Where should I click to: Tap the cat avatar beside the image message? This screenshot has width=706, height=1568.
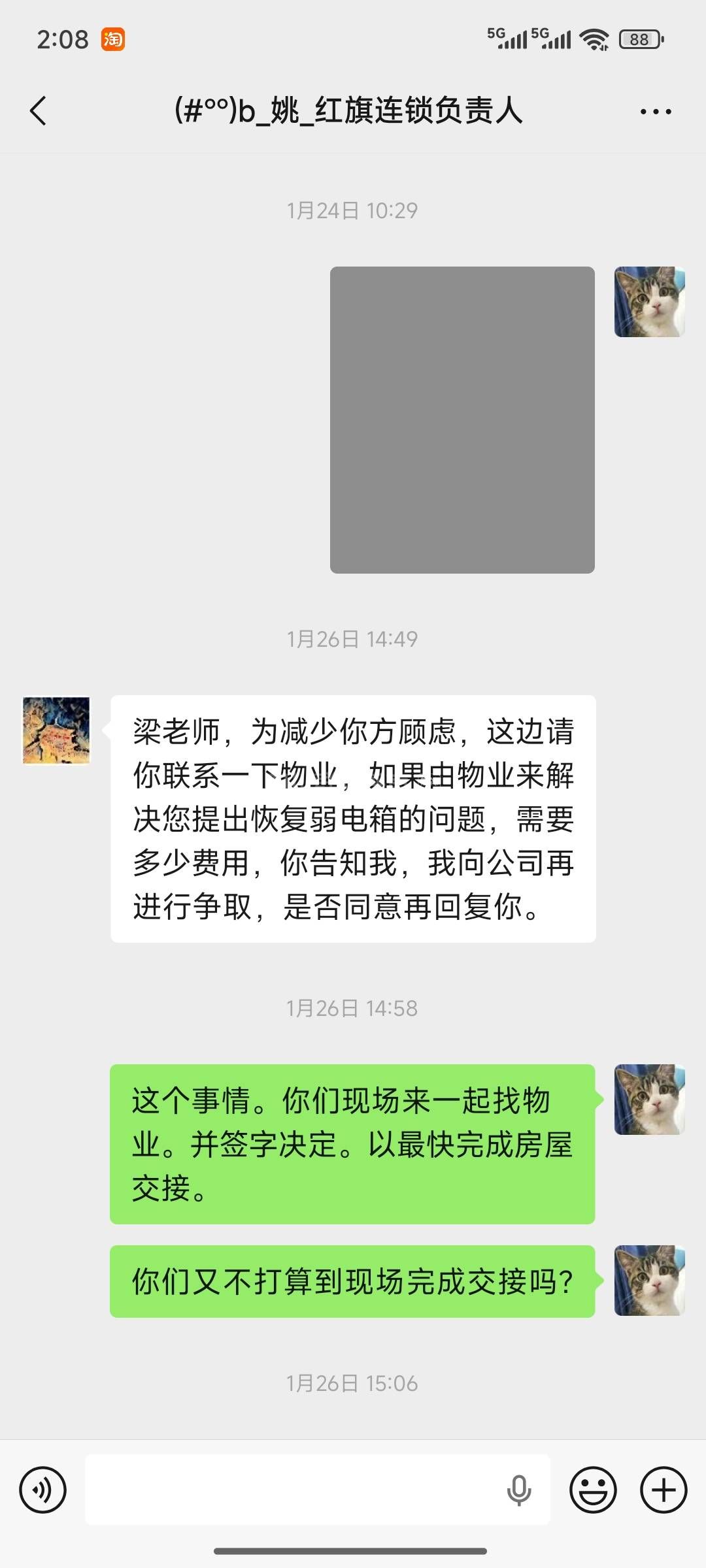click(x=649, y=302)
